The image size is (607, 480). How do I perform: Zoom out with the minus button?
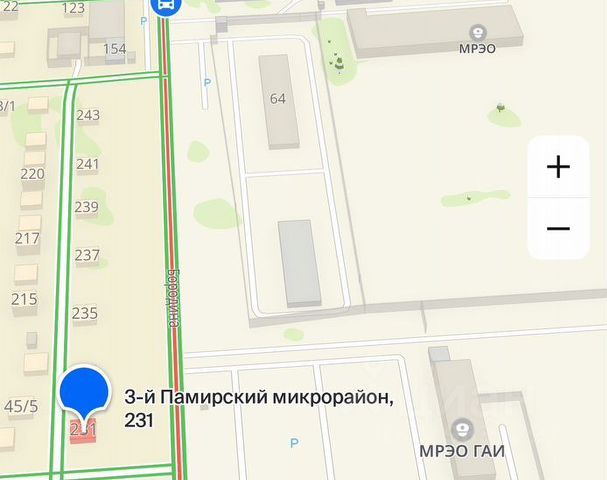pos(558,229)
